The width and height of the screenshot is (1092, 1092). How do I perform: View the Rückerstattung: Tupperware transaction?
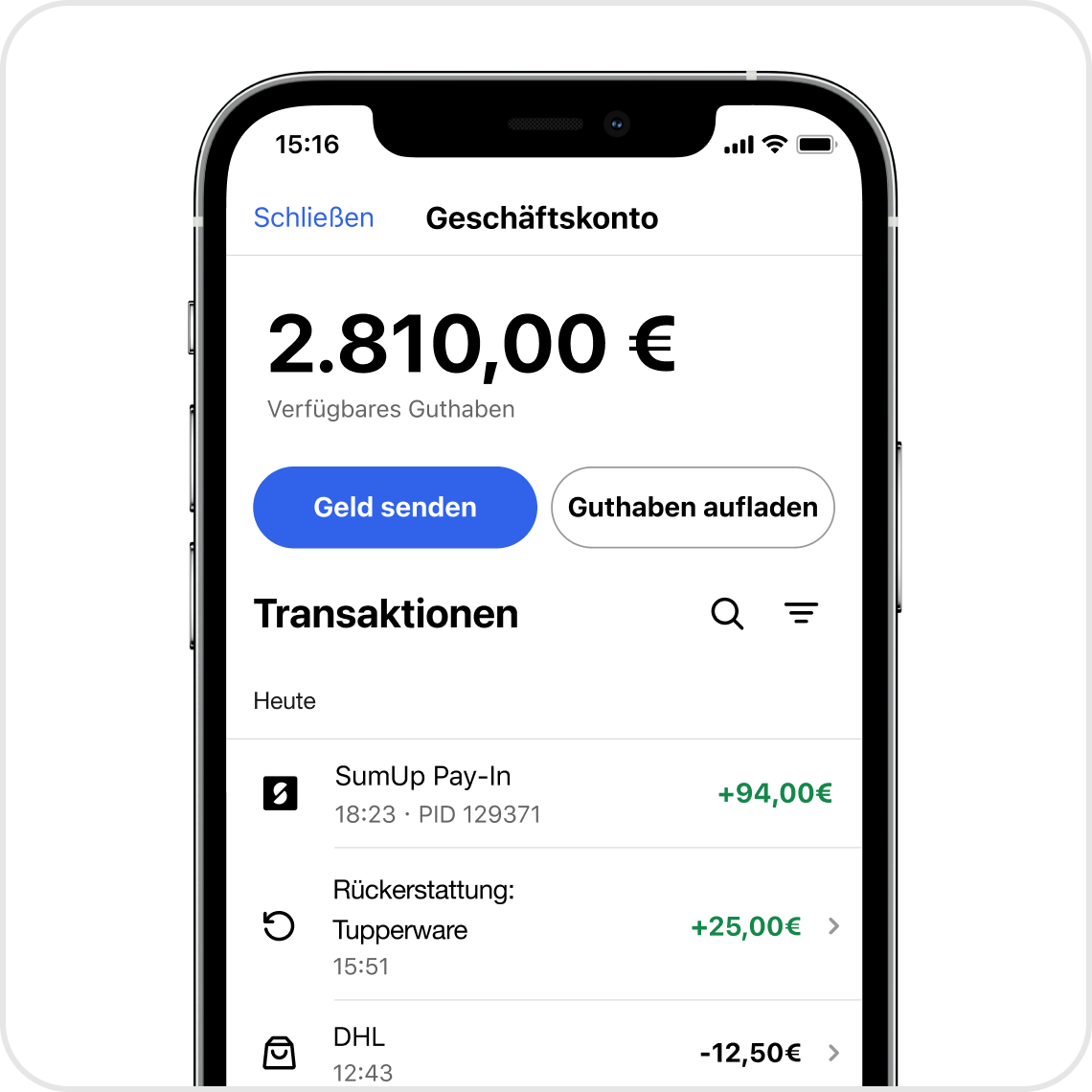coord(544,926)
